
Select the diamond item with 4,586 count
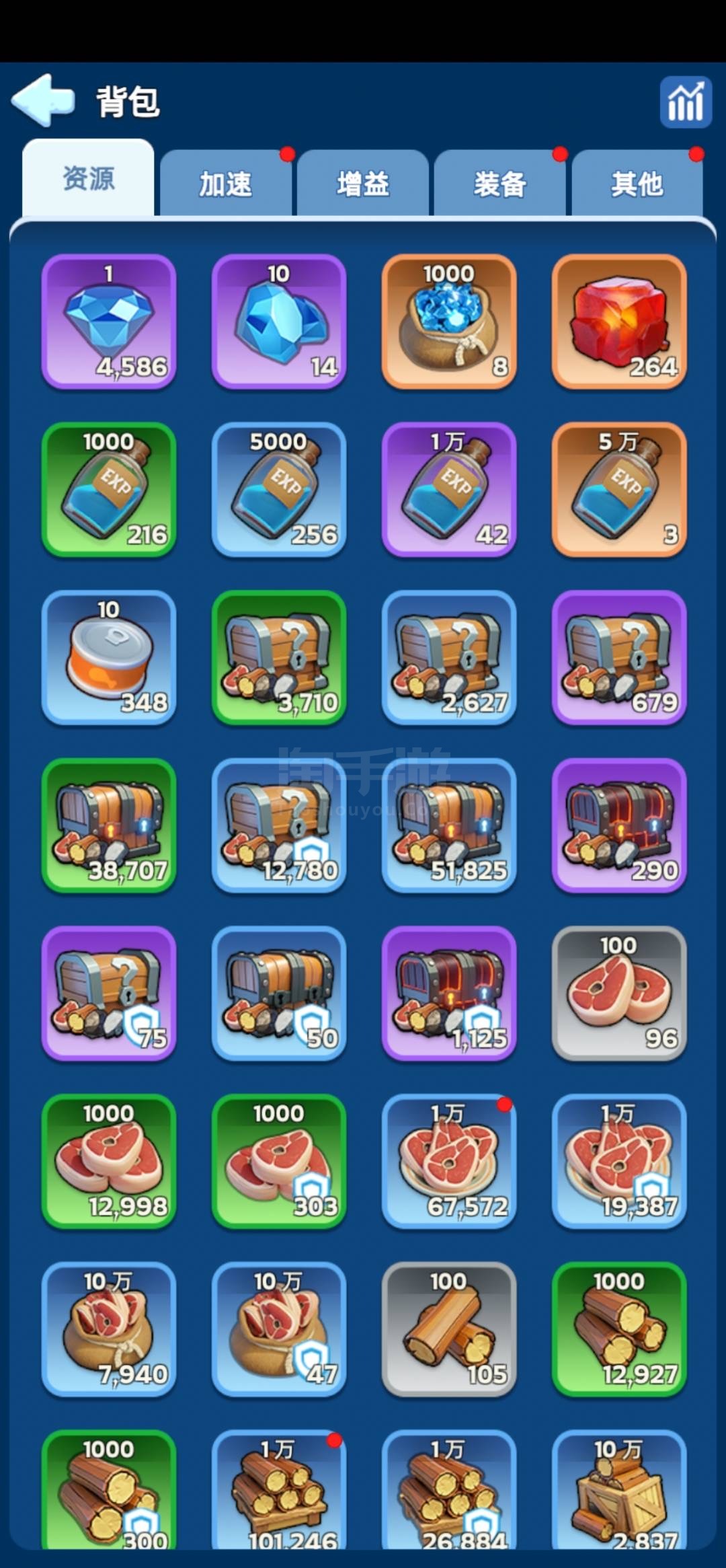[109, 321]
